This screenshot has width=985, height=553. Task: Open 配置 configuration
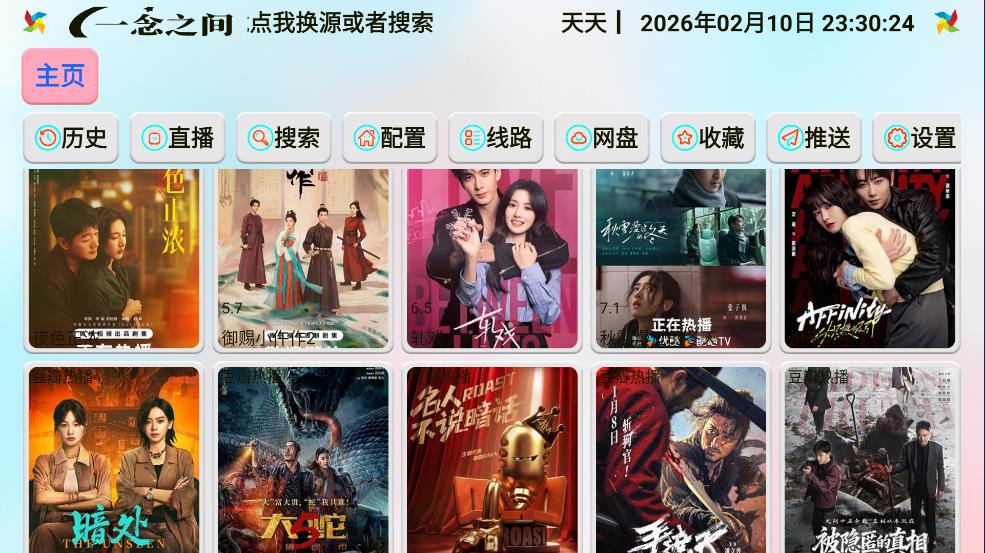point(389,138)
